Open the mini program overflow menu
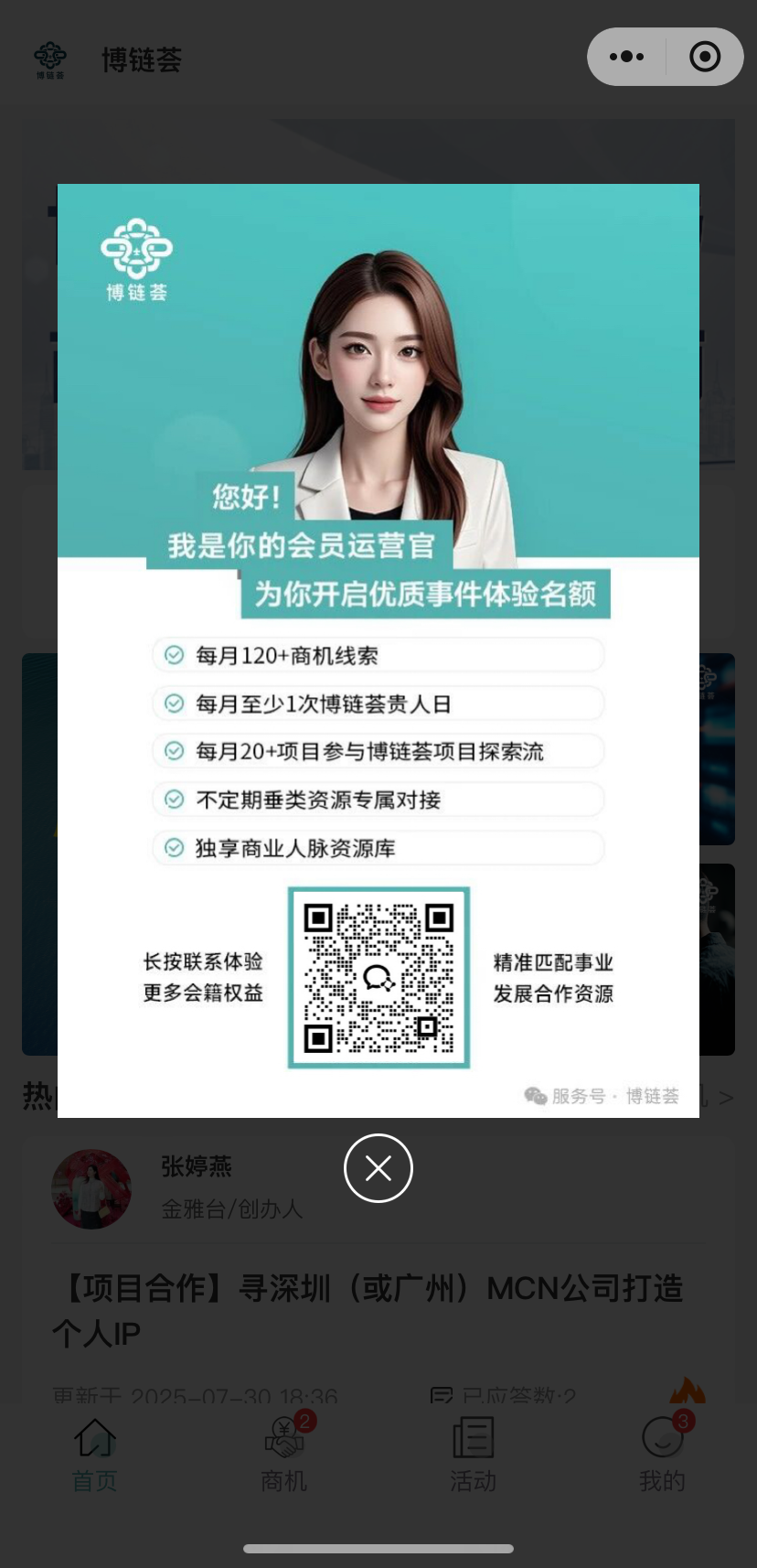 pos(627,57)
